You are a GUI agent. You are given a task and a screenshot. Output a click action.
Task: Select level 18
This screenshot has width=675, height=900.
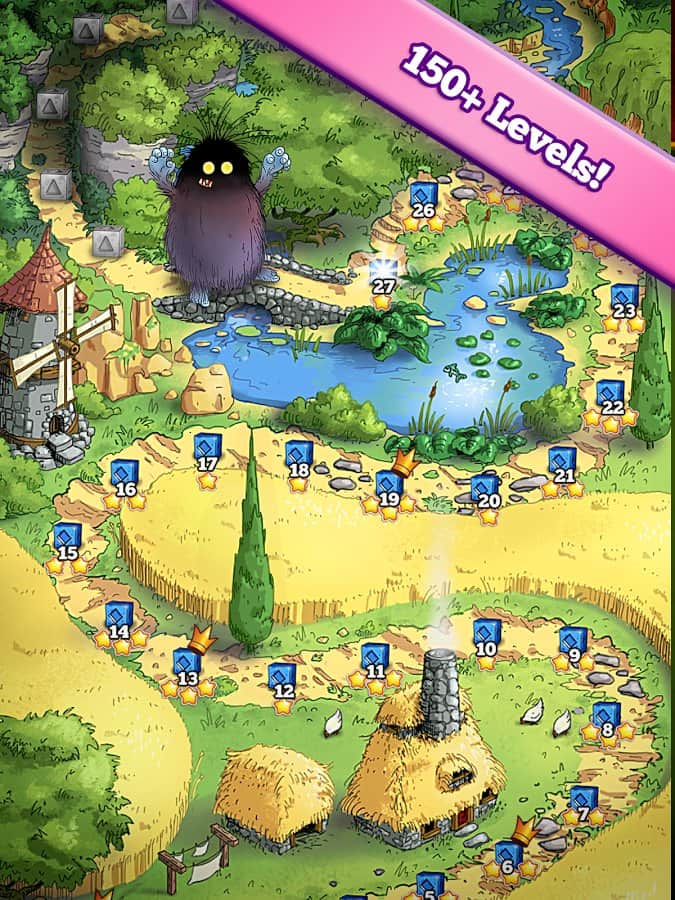click(x=298, y=458)
